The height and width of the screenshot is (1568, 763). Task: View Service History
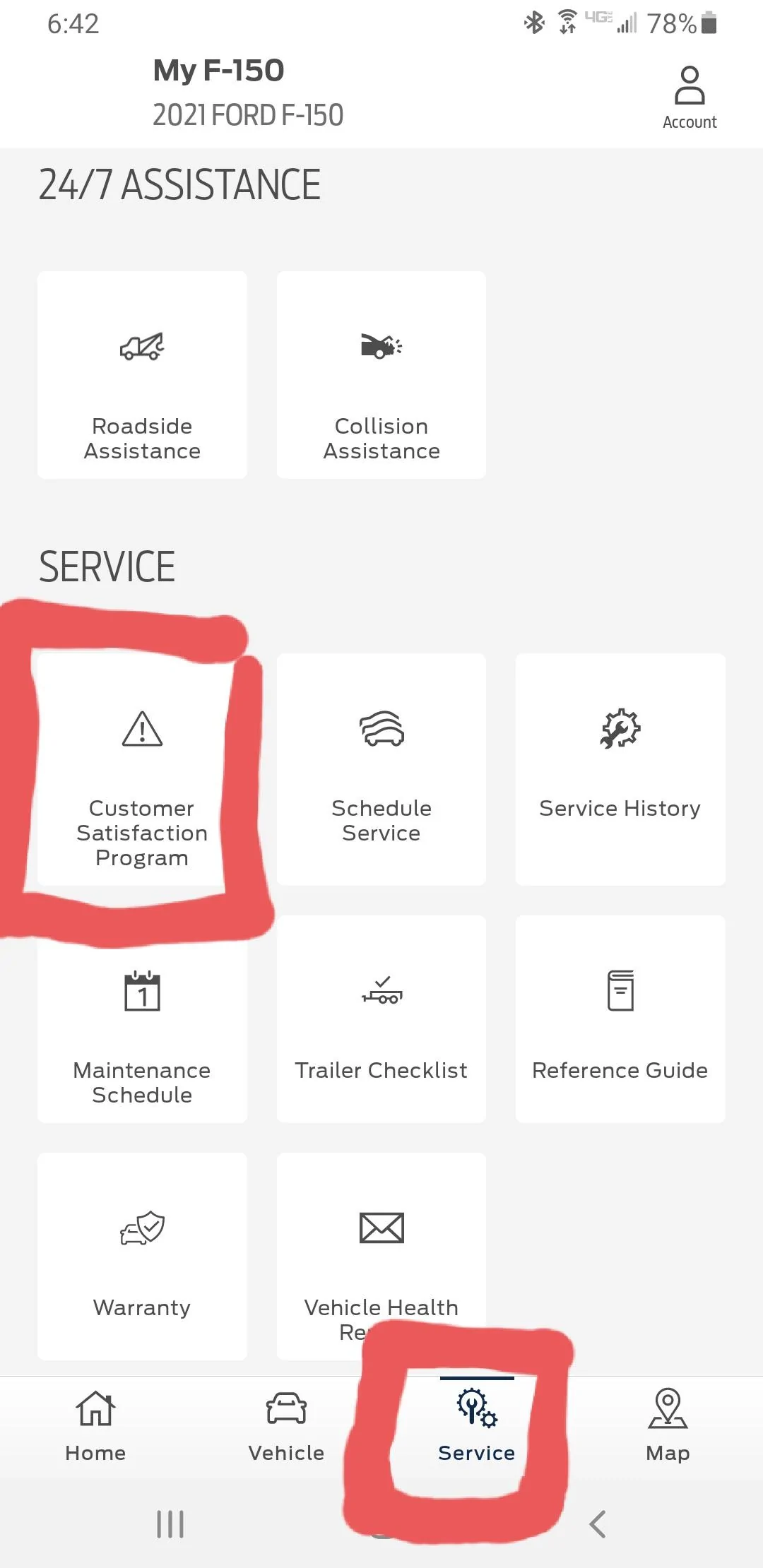point(620,770)
